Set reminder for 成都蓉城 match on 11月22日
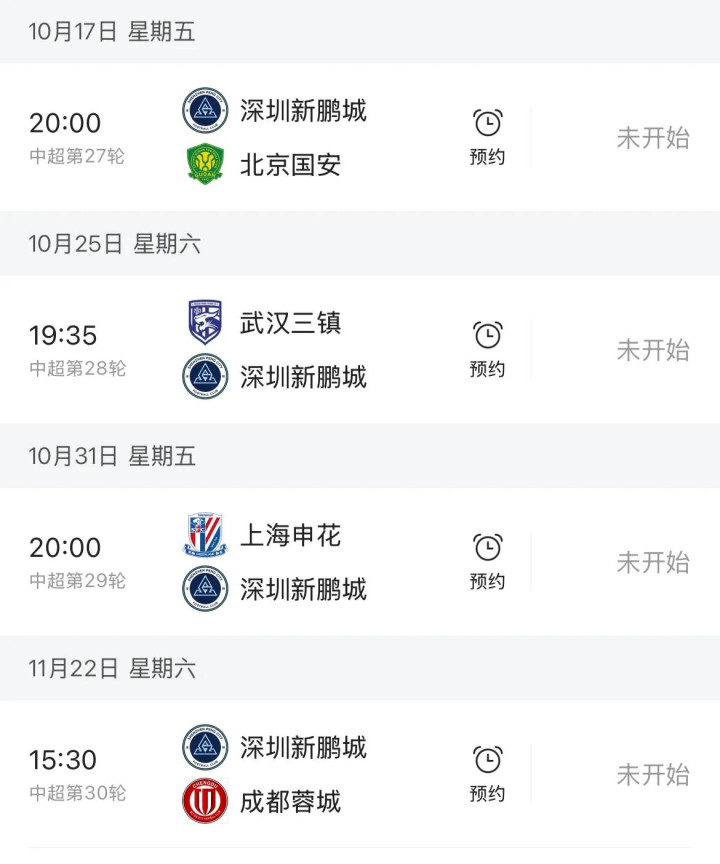 tap(487, 773)
